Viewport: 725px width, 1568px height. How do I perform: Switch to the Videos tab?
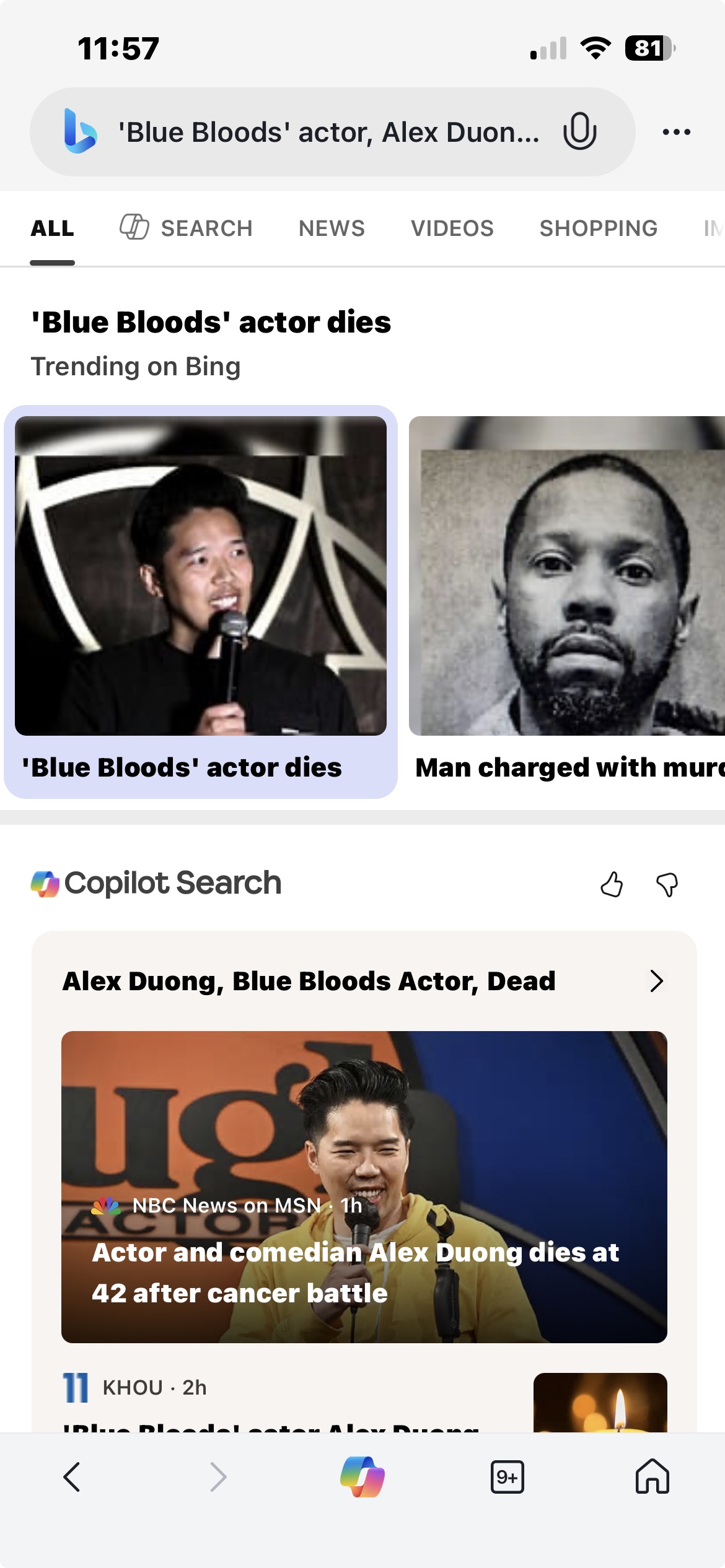(x=452, y=228)
